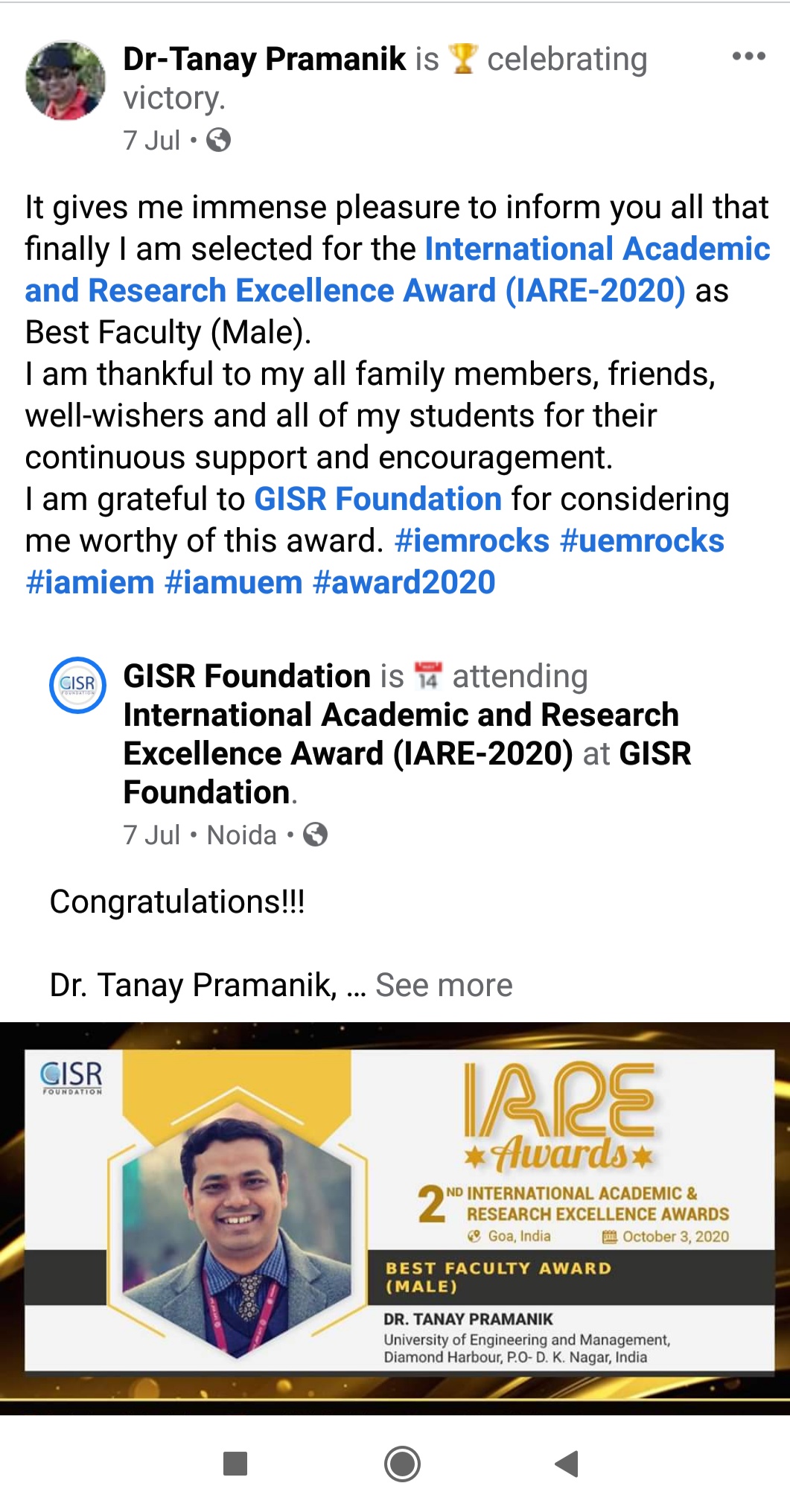Image resolution: width=790 pixels, height=1512 pixels.
Task: Tap the Android back triangle button
Action: [x=564, y=1463]
